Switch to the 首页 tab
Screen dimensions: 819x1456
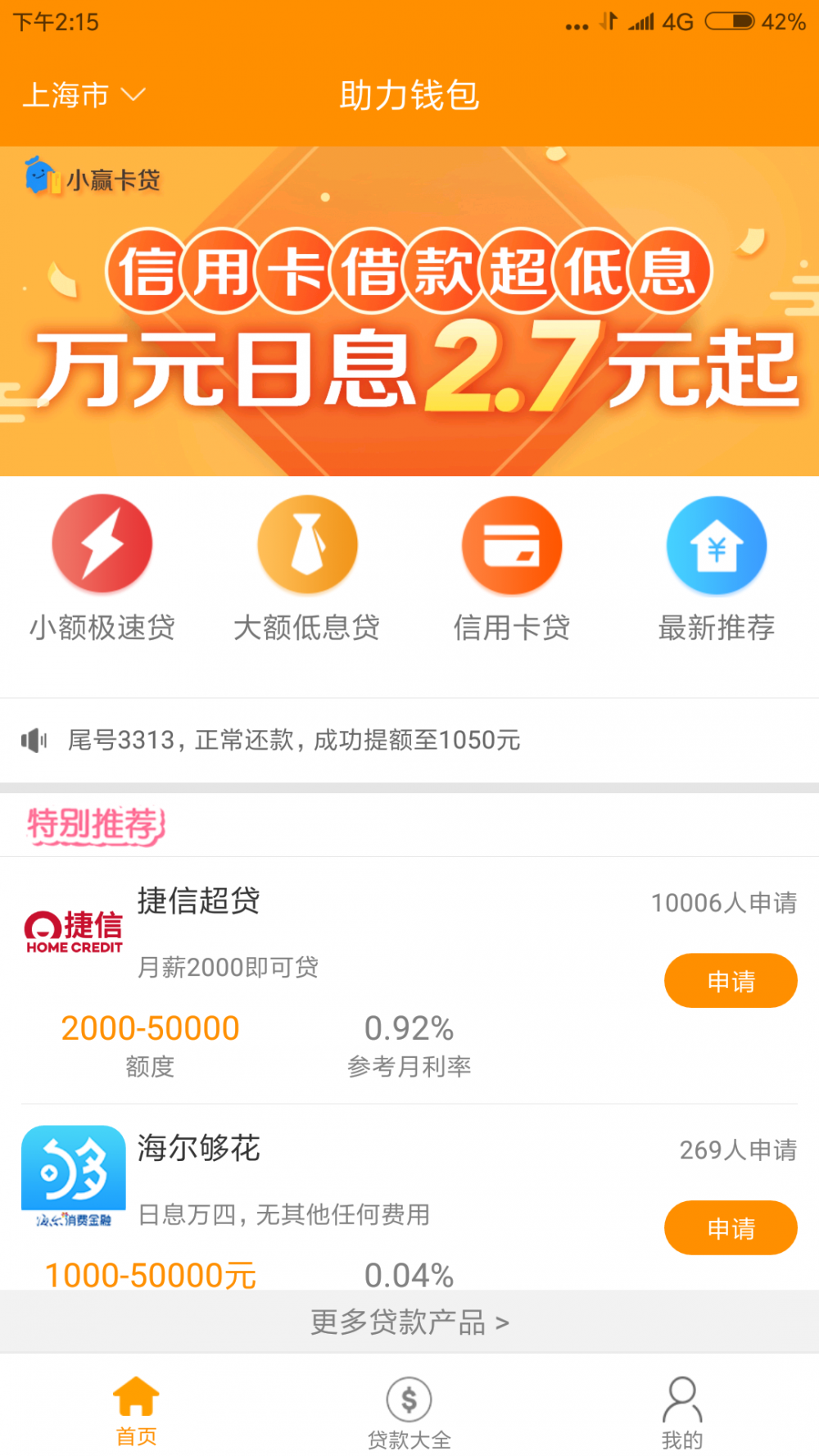[136, 1409]
